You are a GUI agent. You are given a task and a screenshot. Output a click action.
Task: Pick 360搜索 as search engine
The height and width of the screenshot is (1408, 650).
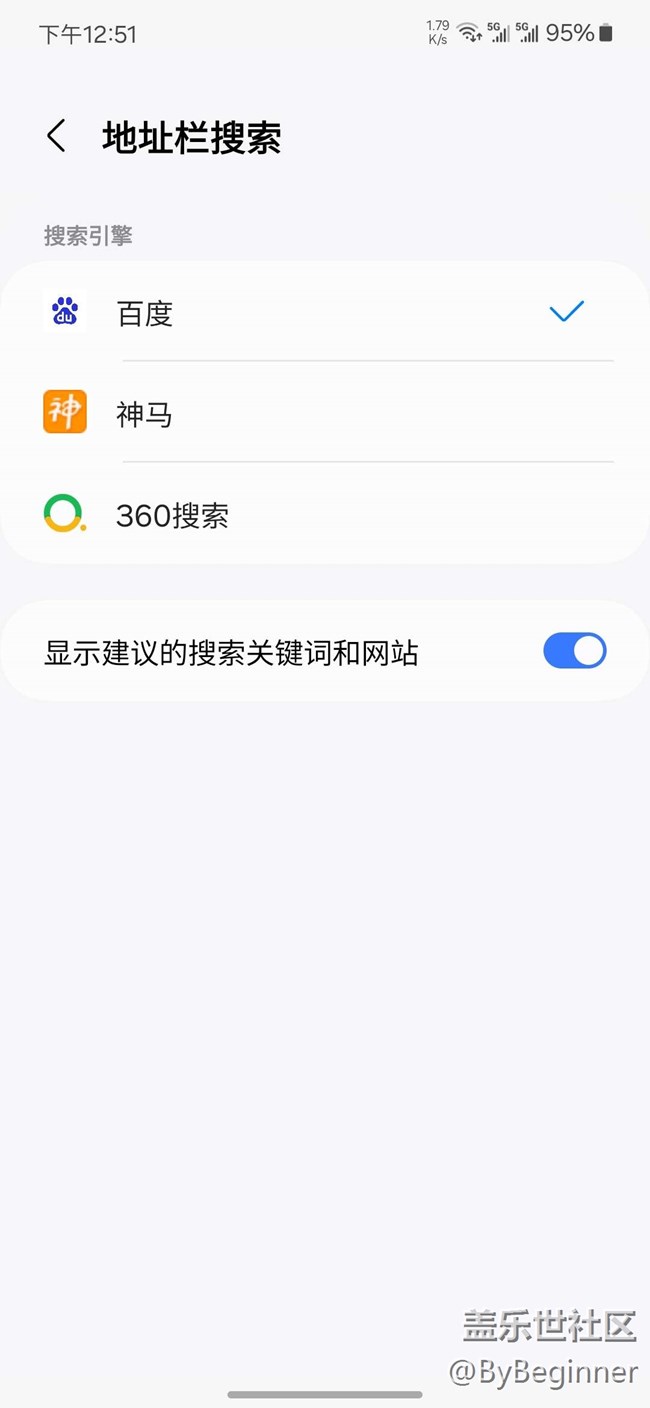325,514
